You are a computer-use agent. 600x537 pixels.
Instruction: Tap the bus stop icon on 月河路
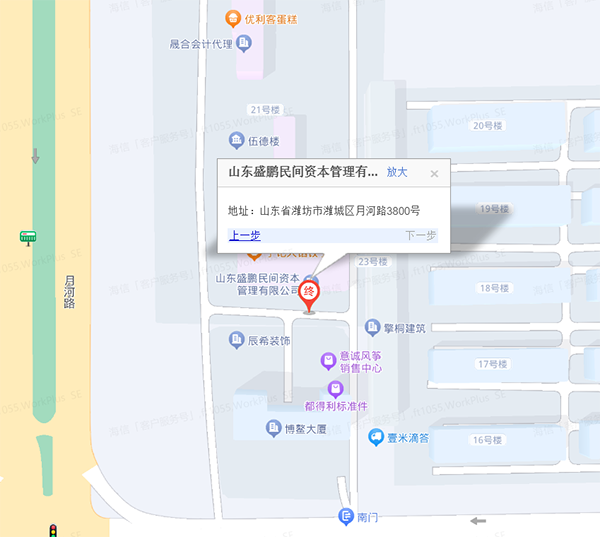(x=28, y=237)
